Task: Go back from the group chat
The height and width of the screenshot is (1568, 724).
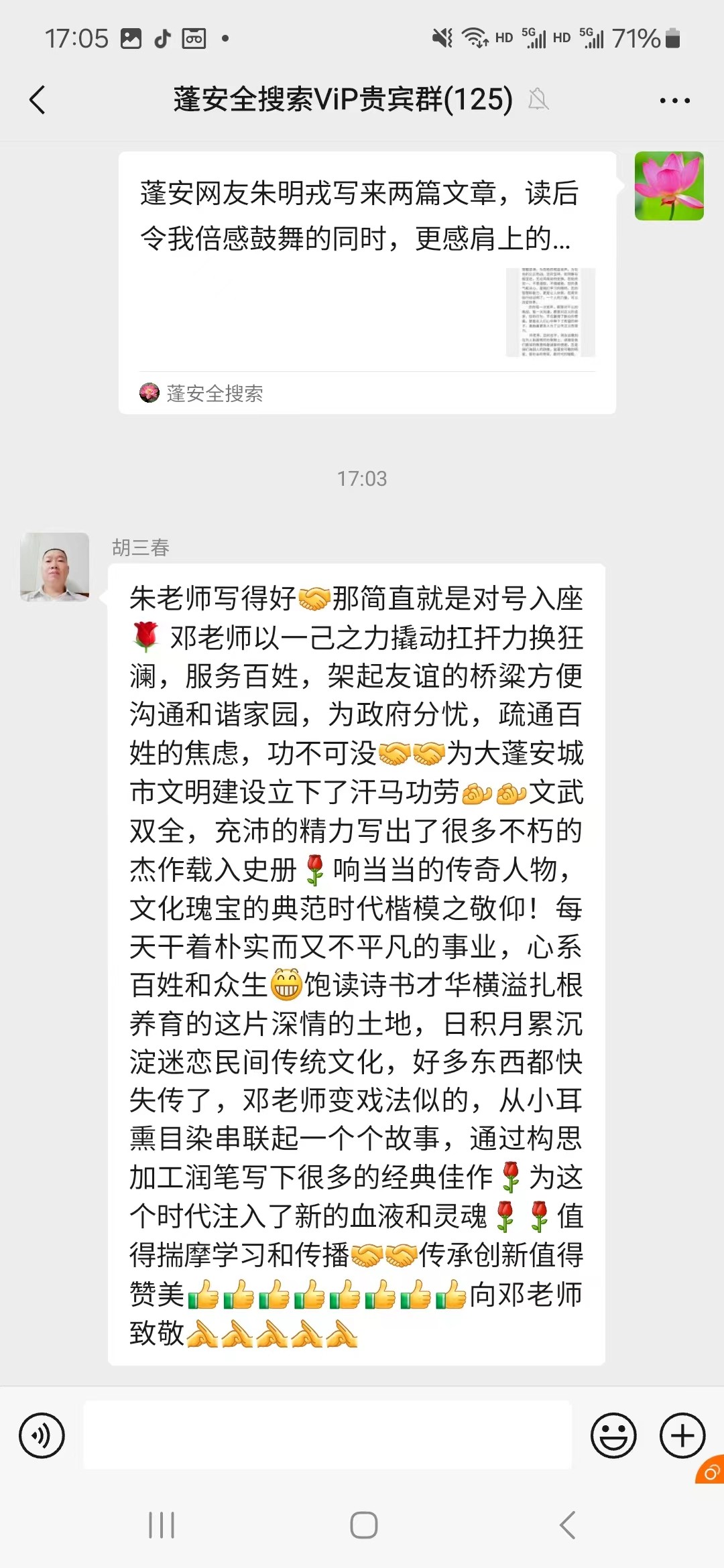Action: (38, 101)
